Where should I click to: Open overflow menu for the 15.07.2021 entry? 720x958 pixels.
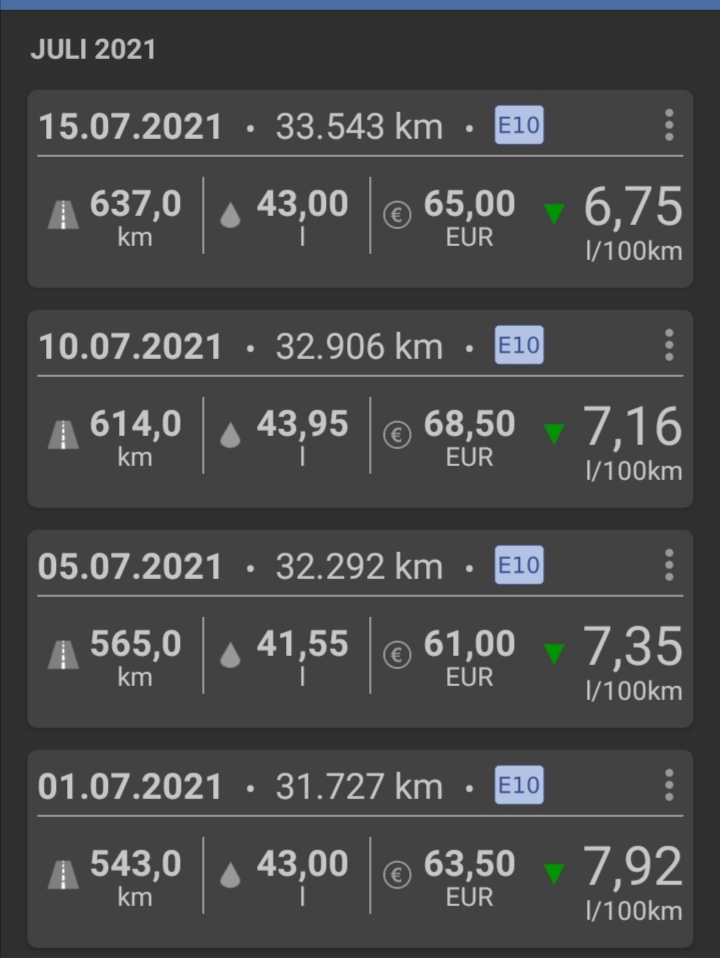[x=668, y=126]
